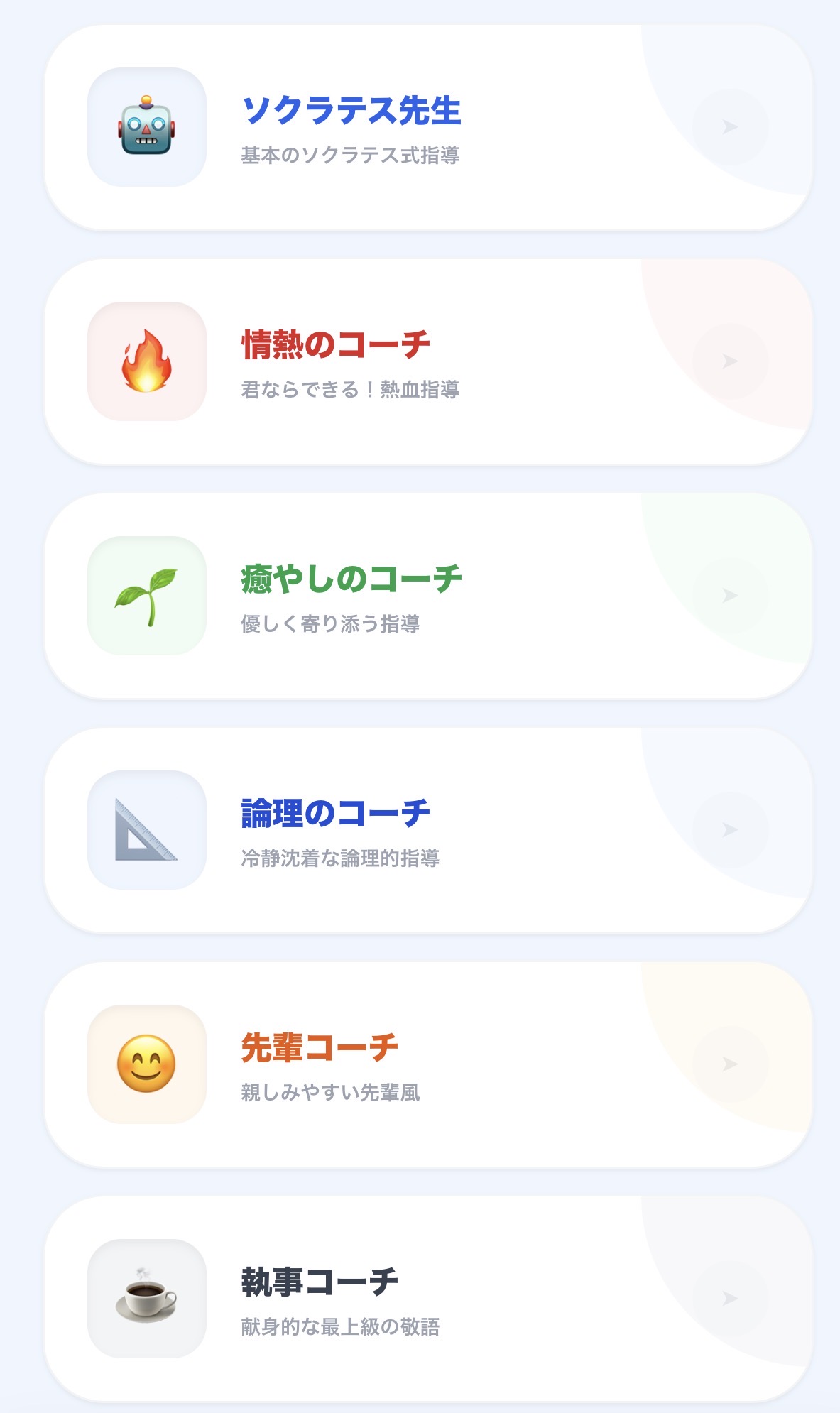Click the fire emoji on the second card
This screenshot has height=1413, width=840.
click(144, 362)
